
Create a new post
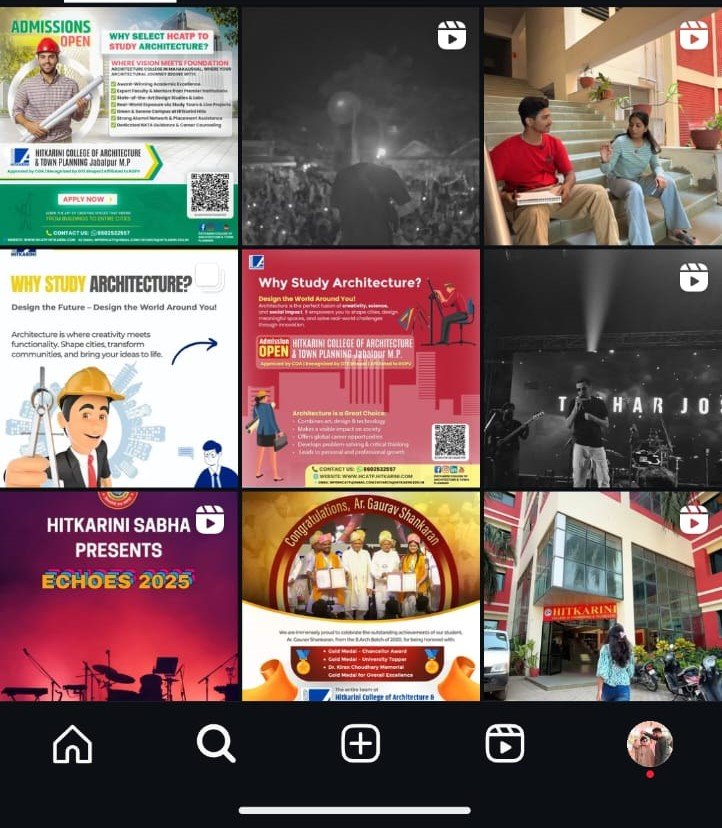pyautogui.click(x=360, y=744)
